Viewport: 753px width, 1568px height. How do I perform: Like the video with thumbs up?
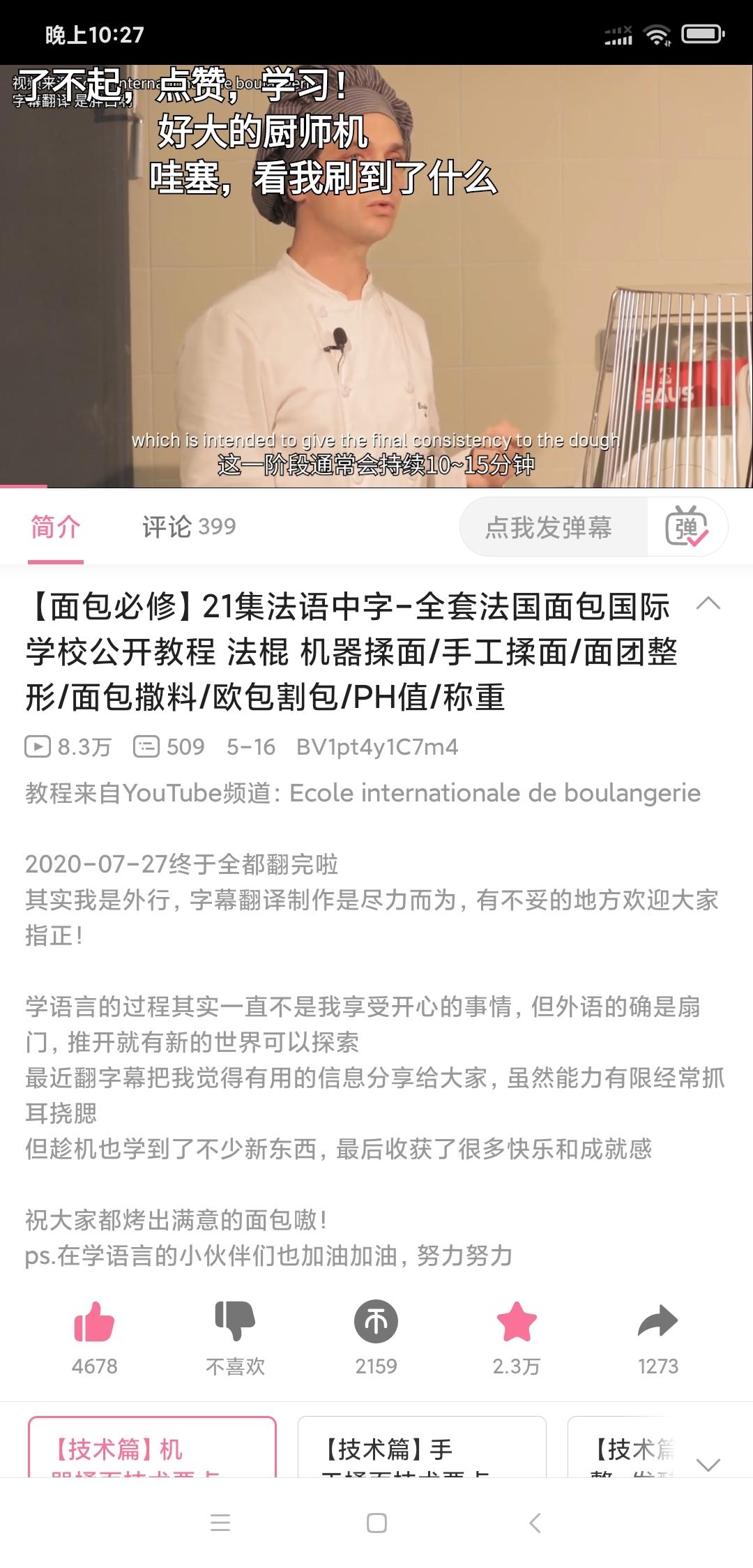(x=94, y=1322)
